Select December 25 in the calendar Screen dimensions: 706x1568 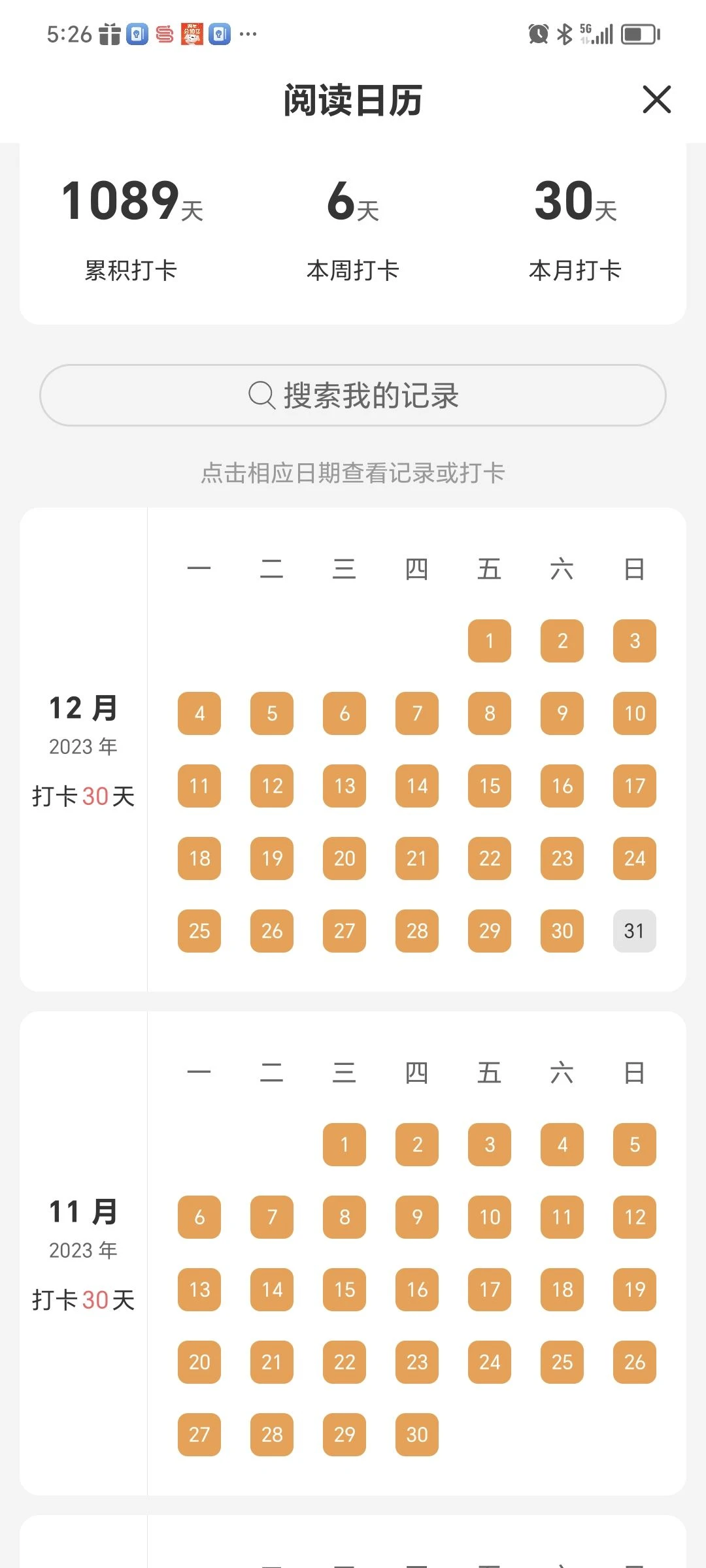(199, 931)
